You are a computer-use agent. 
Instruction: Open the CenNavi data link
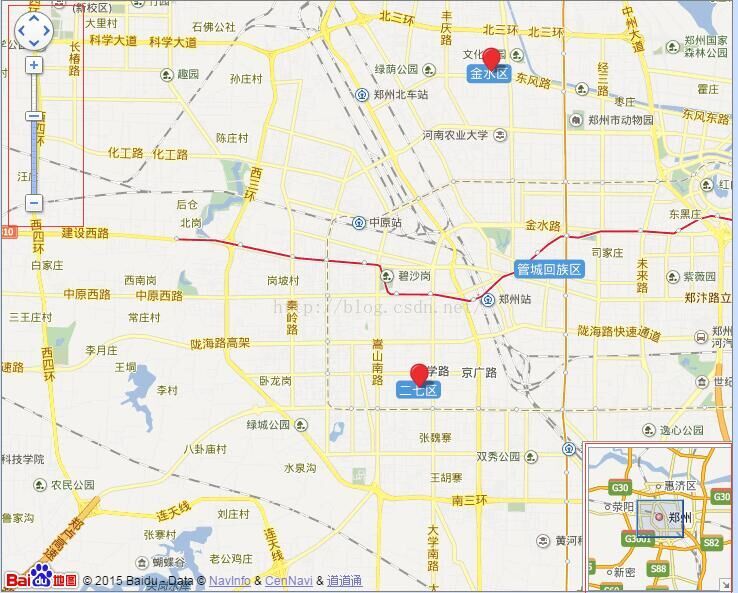pyautogui.click(x=289, y=580)
